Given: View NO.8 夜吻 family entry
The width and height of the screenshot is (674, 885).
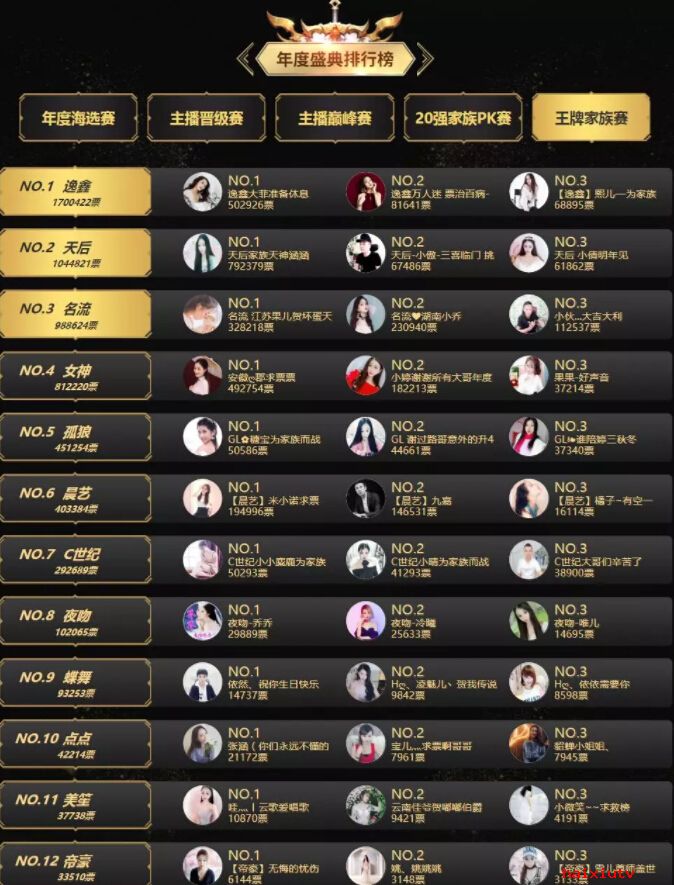Looking at the screenshot, I should pos(75,622).
